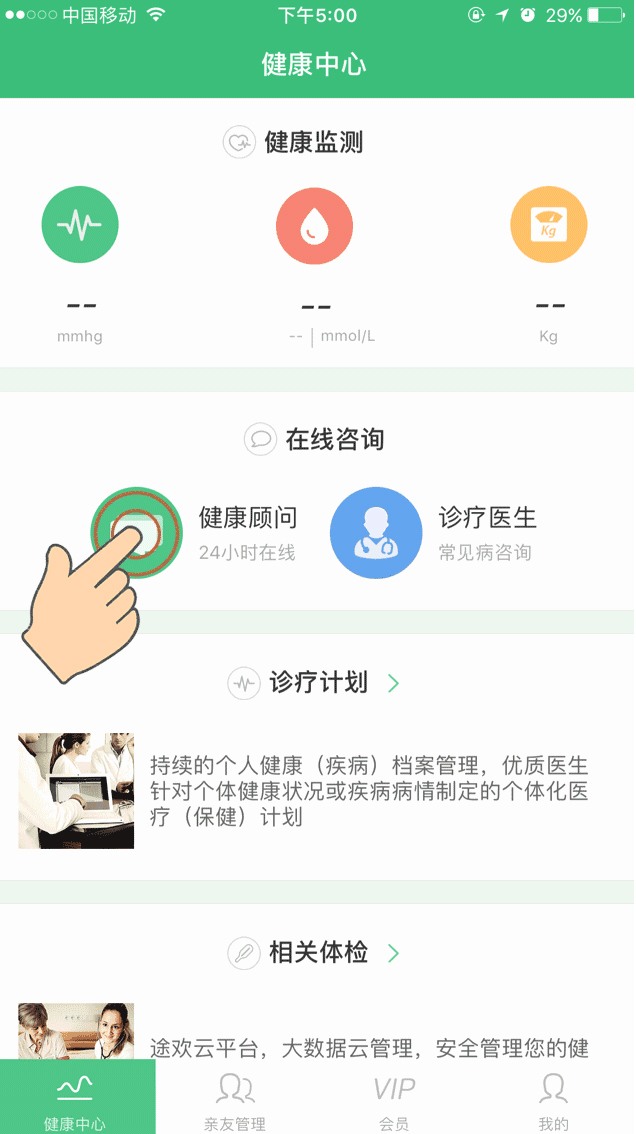Open the weight scale monitoring icon
The height and width of the screenshot is (1134, 636).
548,226
